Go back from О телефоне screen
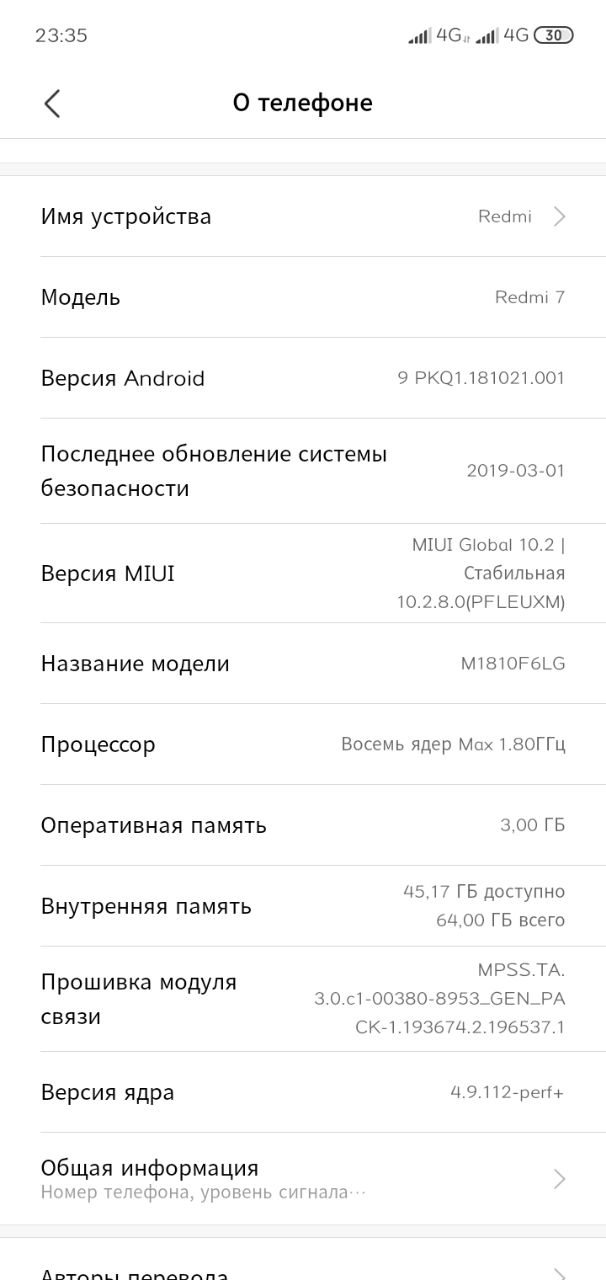 52,103
